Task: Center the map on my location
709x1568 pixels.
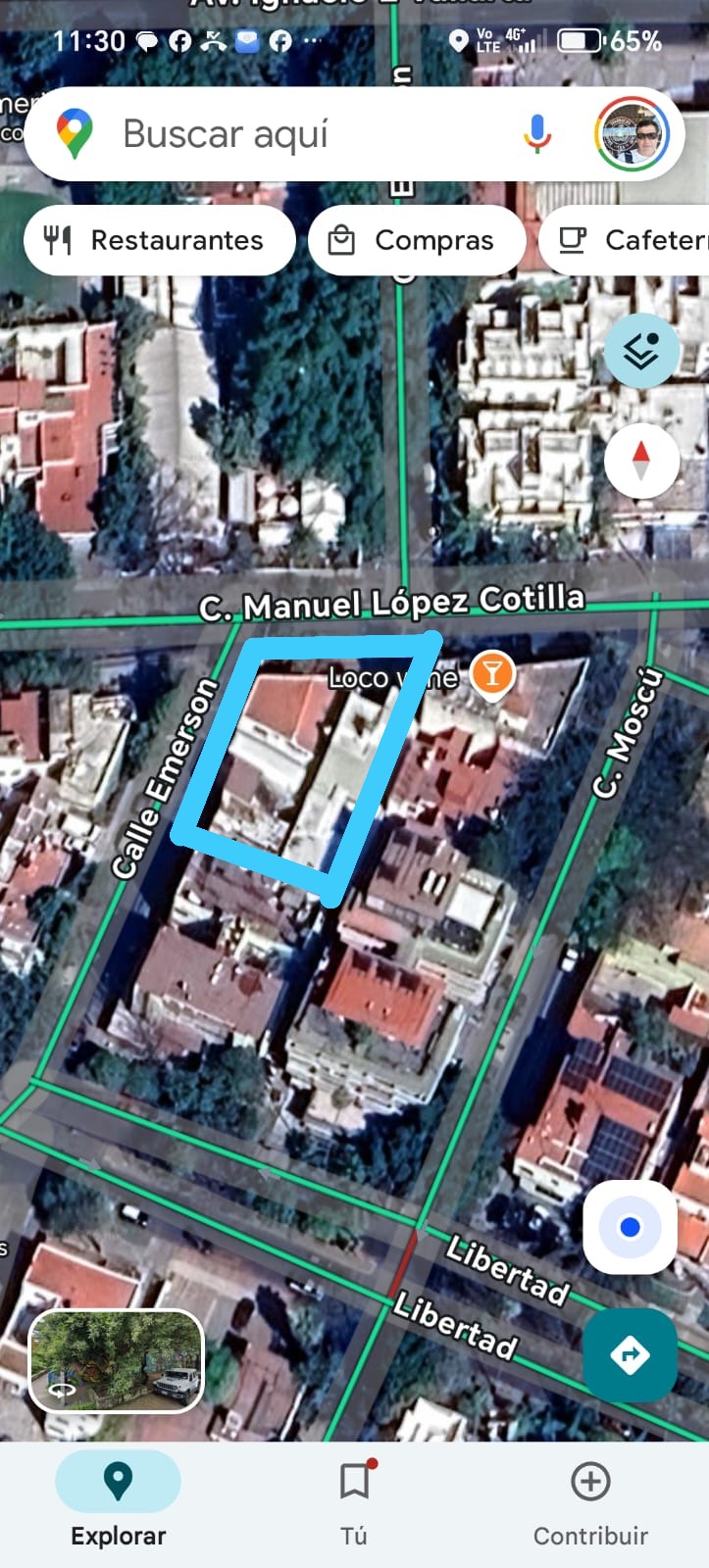Action: click(630, 1227)
